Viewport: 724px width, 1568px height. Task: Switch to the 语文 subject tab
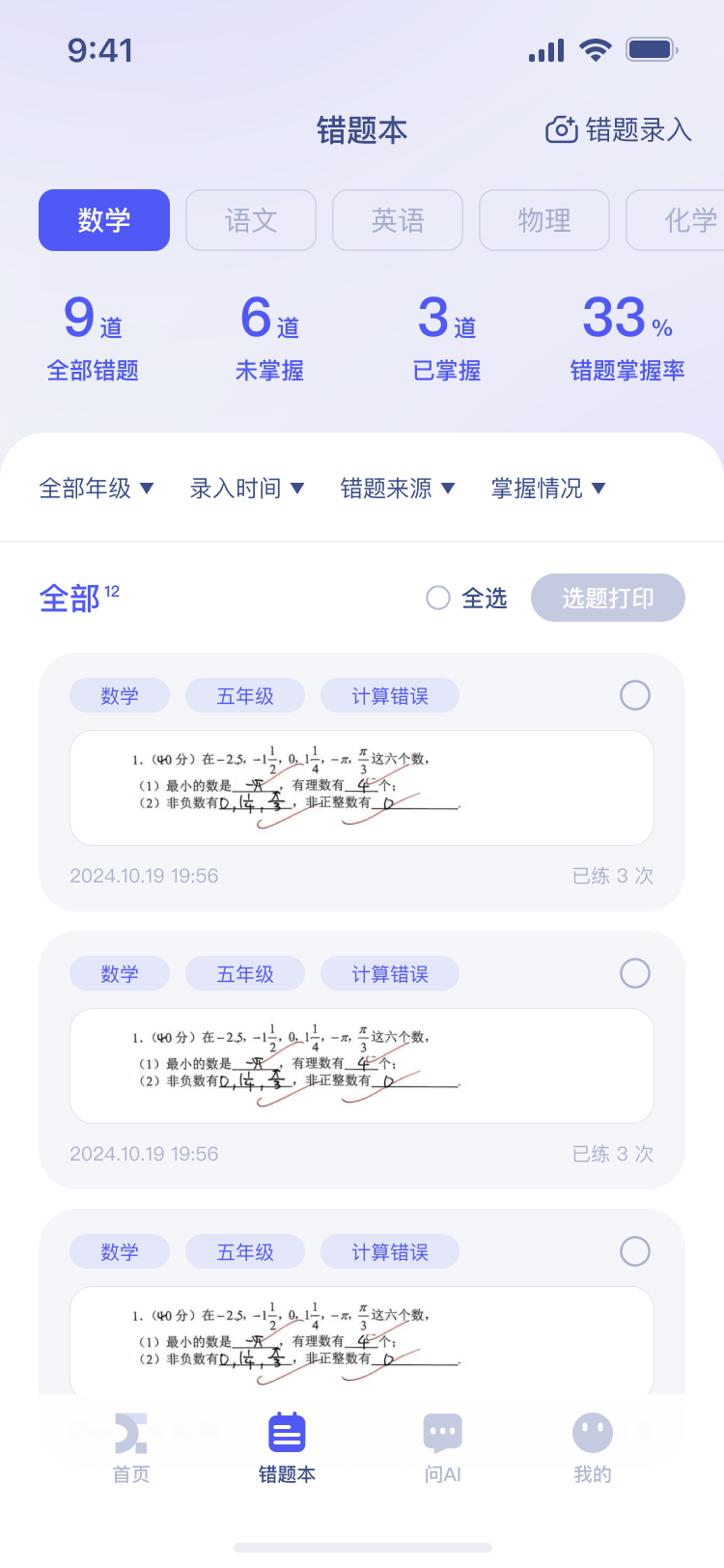click(x=251, y=220)
